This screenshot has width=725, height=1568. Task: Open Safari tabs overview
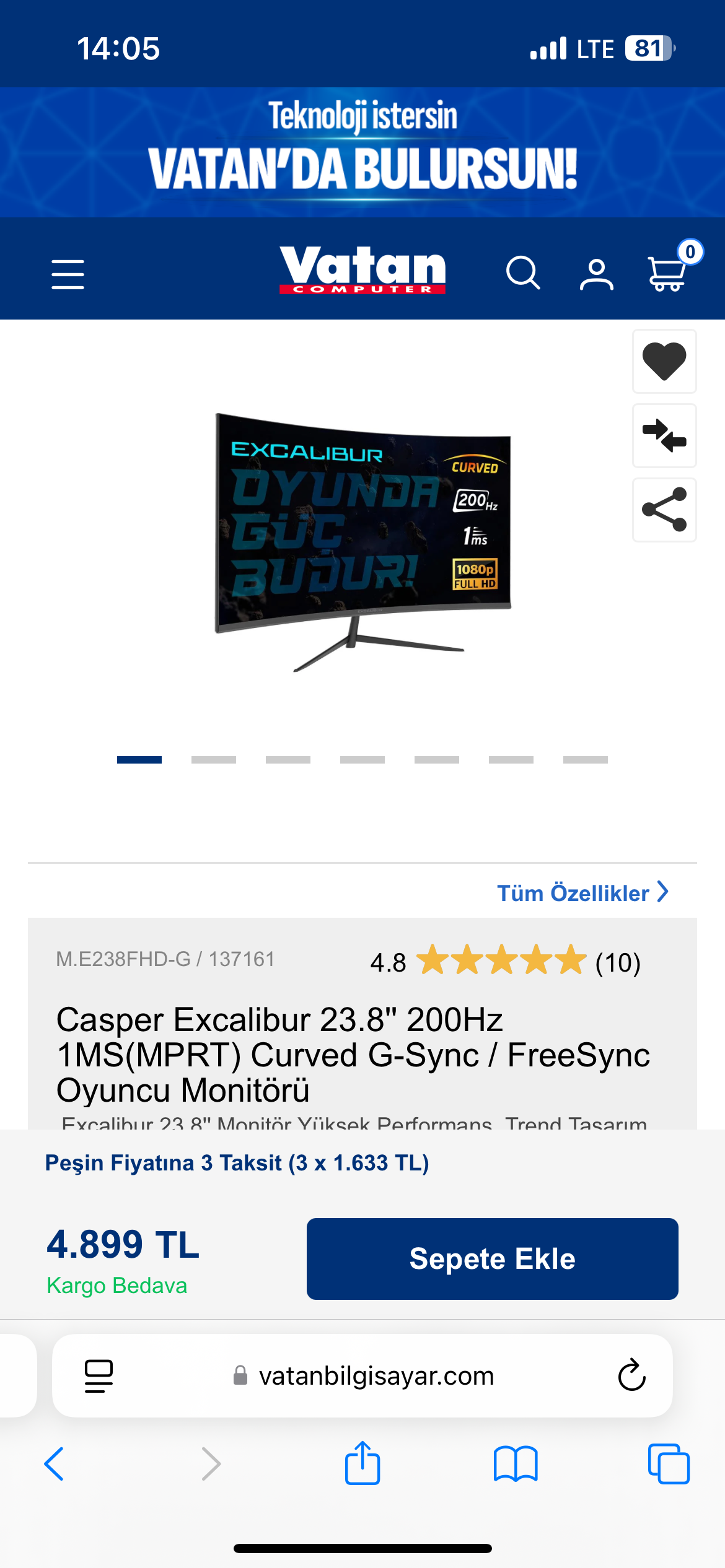pyautogui.click(x=669, y=1464)
